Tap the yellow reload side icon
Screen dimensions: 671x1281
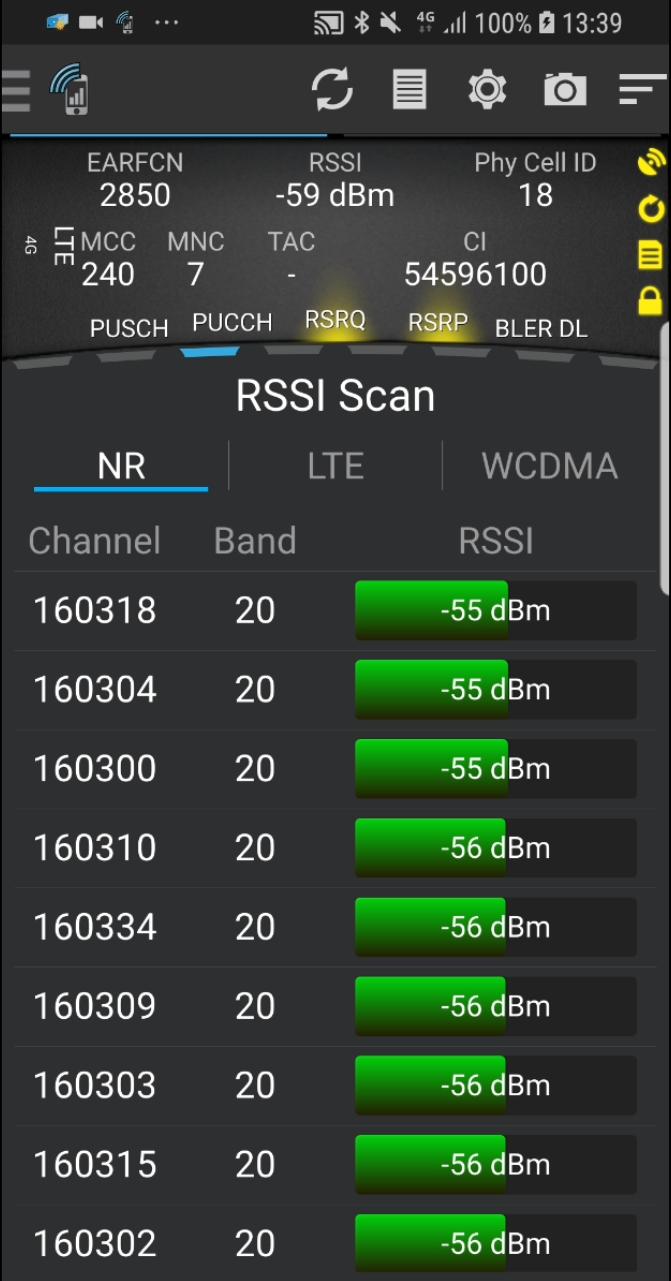click(x=650, y=210)
